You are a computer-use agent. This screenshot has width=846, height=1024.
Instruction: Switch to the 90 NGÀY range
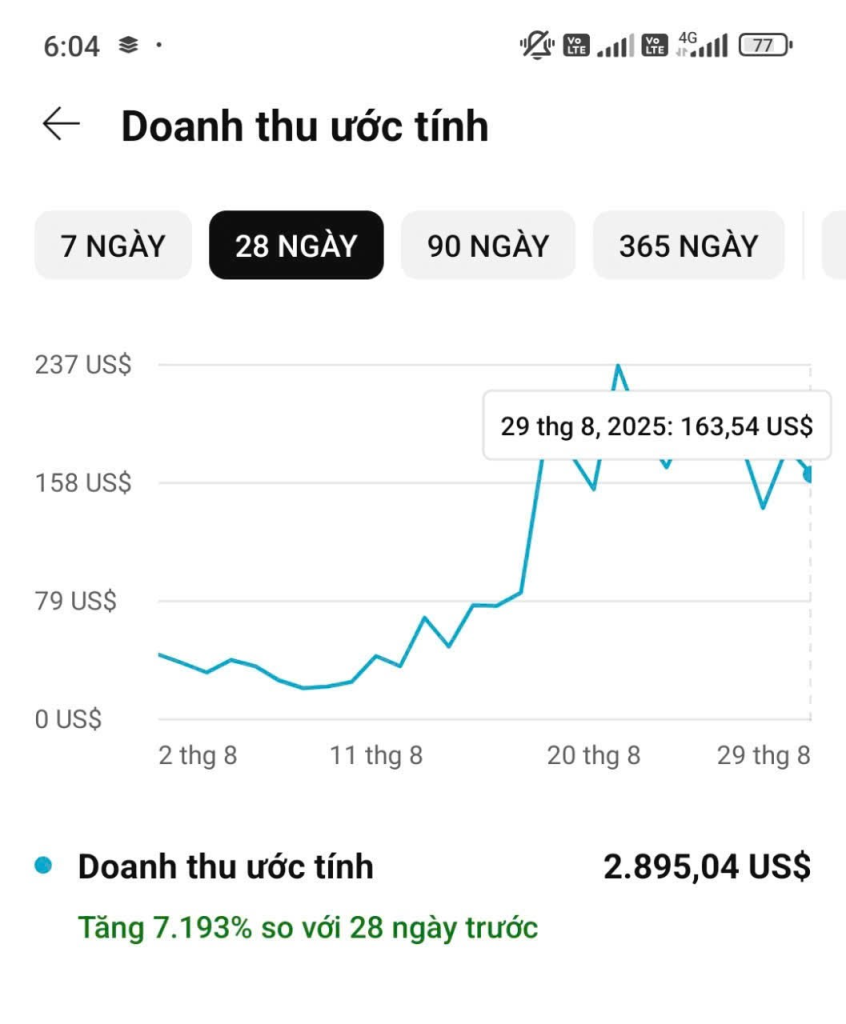click(488, 246)
